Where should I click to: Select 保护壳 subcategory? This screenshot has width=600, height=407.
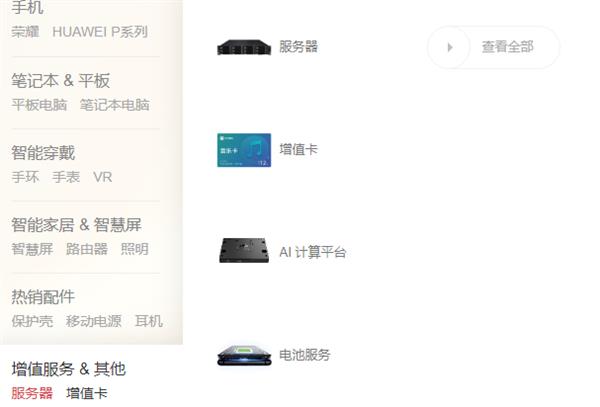[32, 321]
